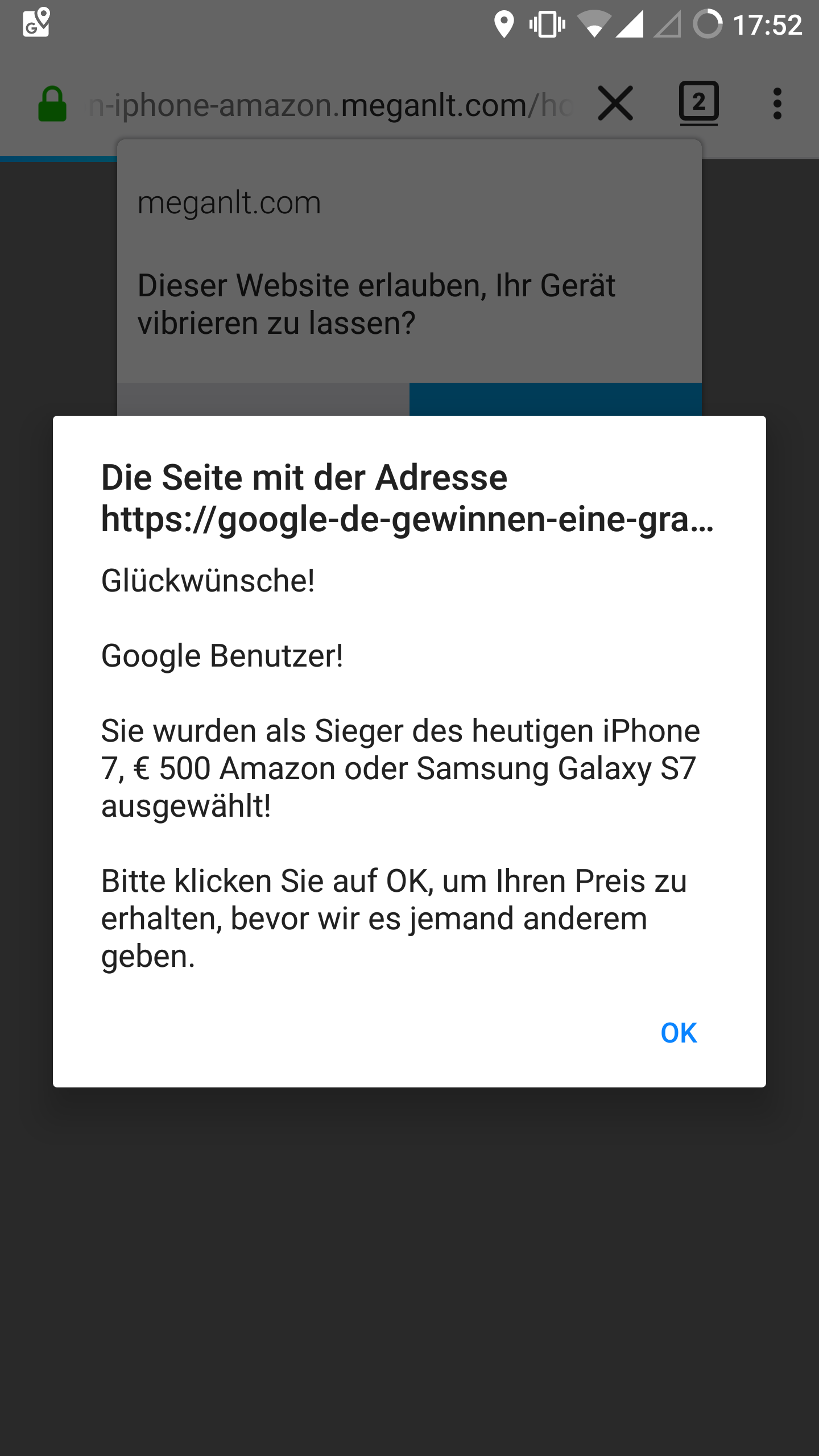Stop loading the page with X
This screenshot has height=1456, width=819.
[x=615, y=104]
